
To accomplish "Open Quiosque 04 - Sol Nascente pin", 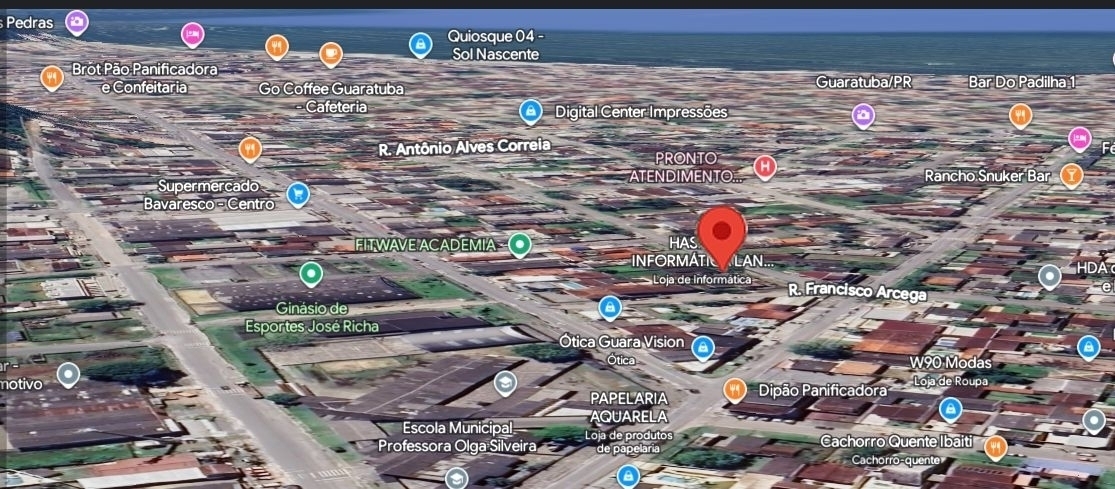I will (x=421, y=44).
